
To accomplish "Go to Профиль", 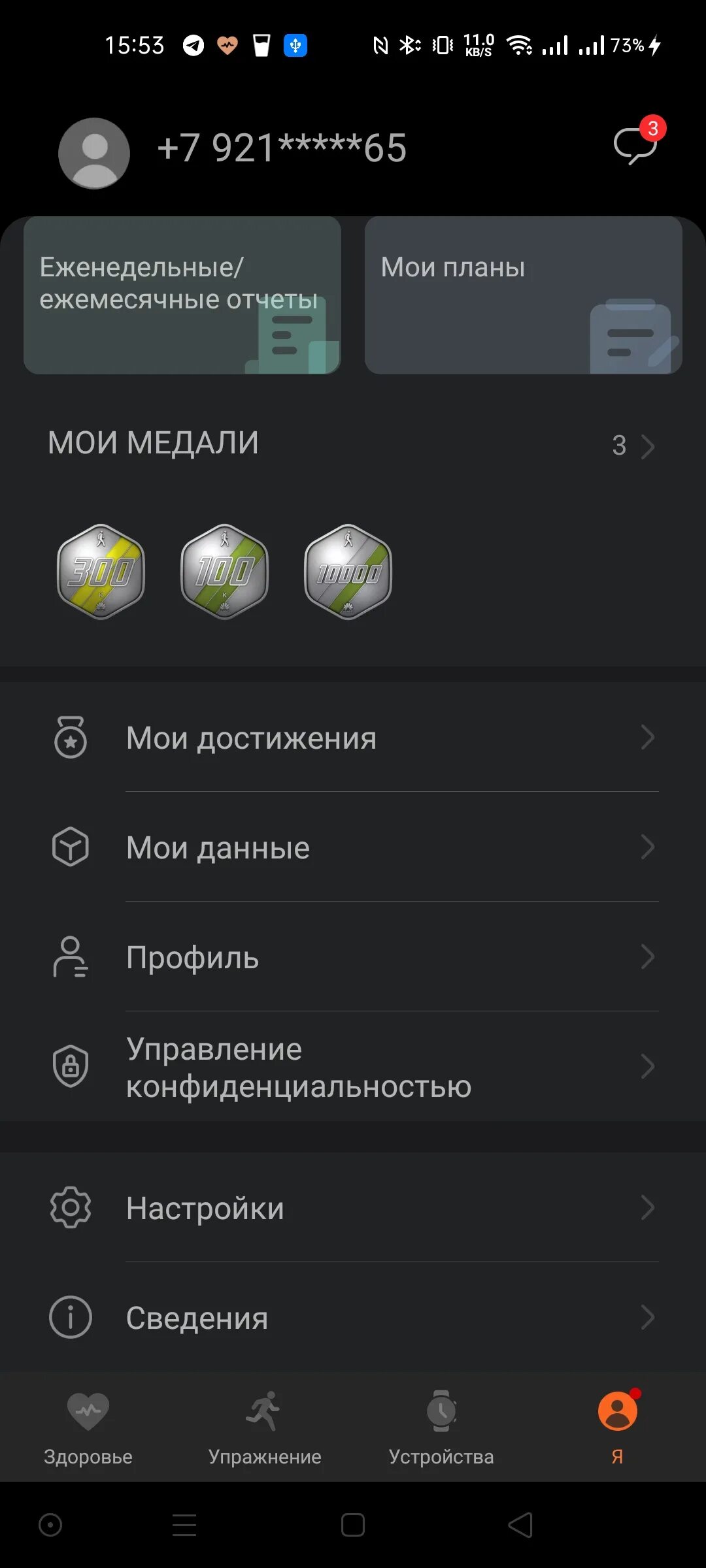I will 353,957.
